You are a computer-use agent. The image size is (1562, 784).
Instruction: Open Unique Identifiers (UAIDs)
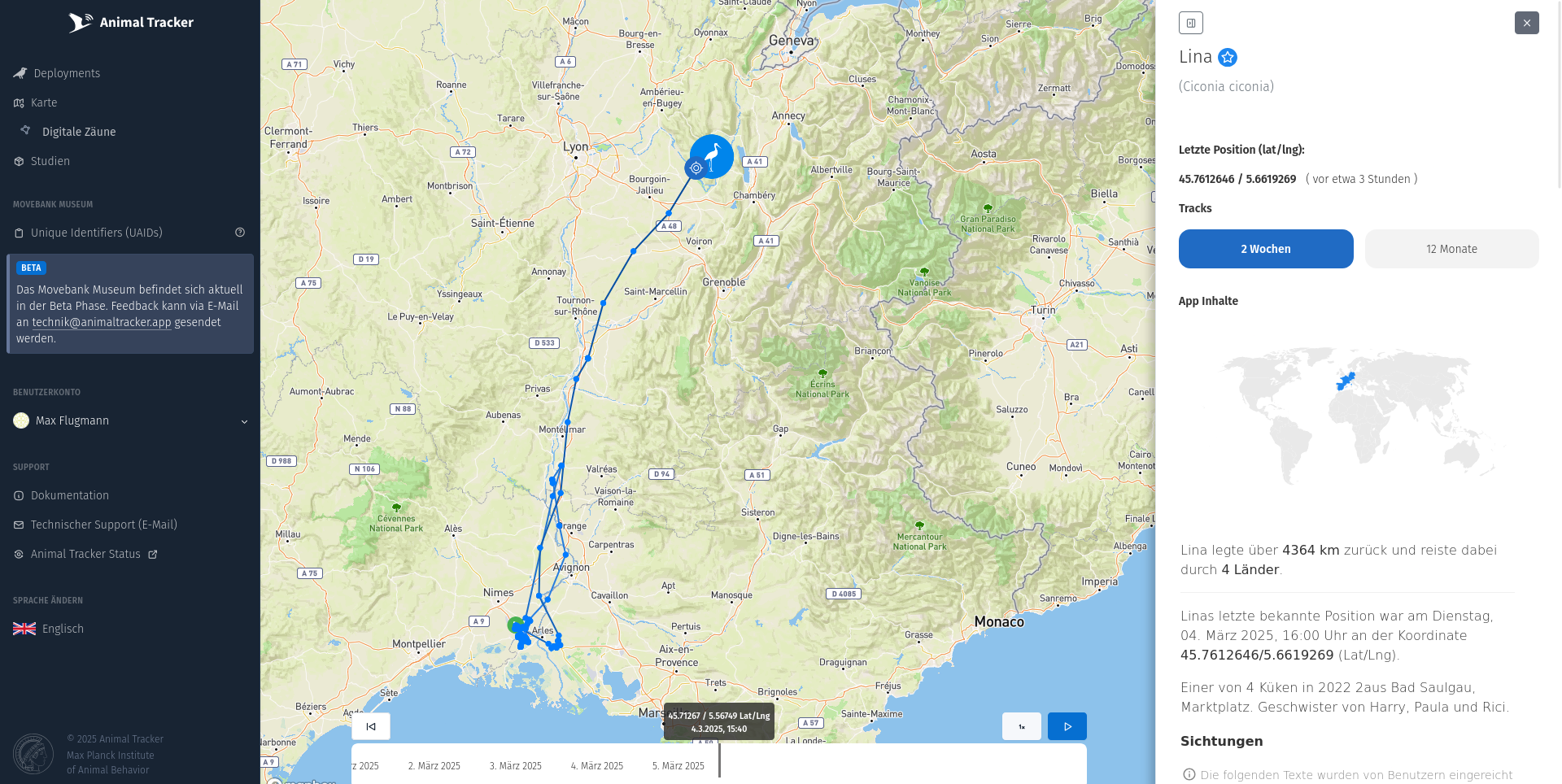(x=96, y=233)
